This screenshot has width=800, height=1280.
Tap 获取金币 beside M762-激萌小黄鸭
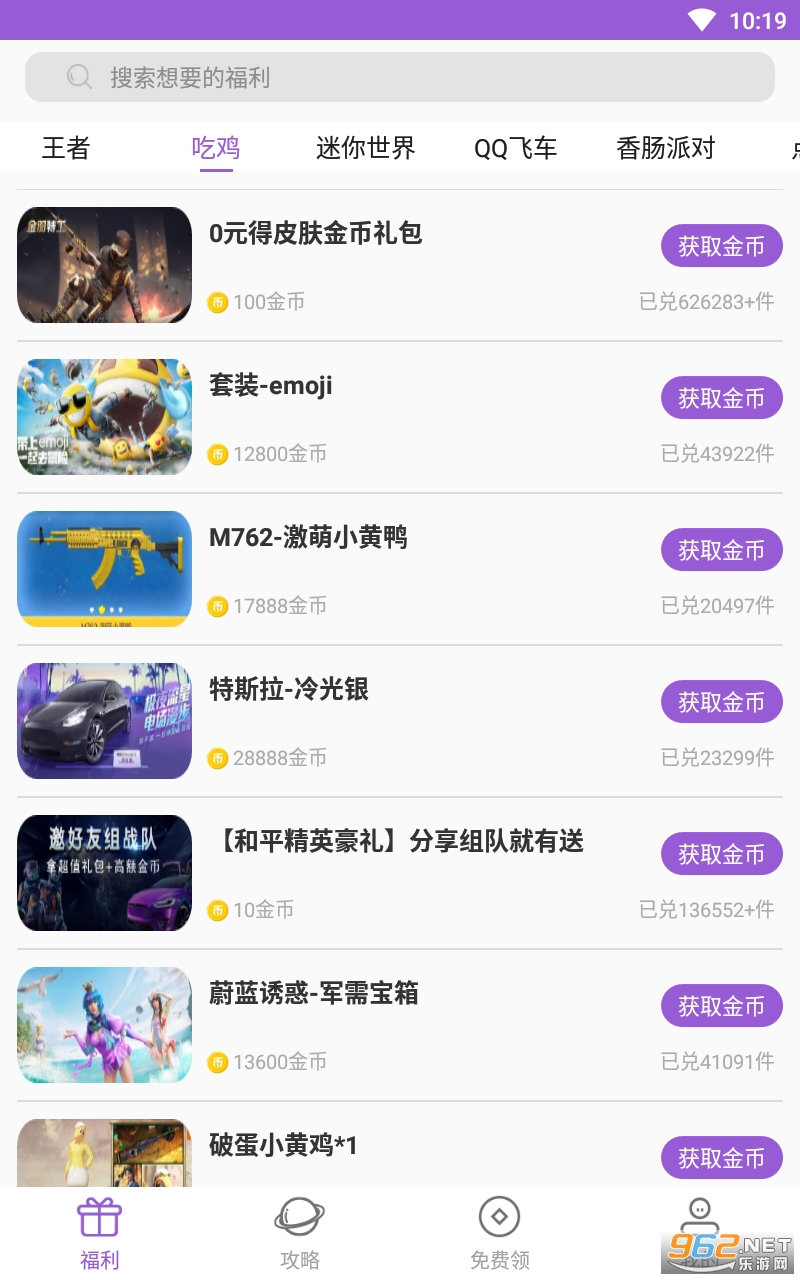tap(721, 550)
